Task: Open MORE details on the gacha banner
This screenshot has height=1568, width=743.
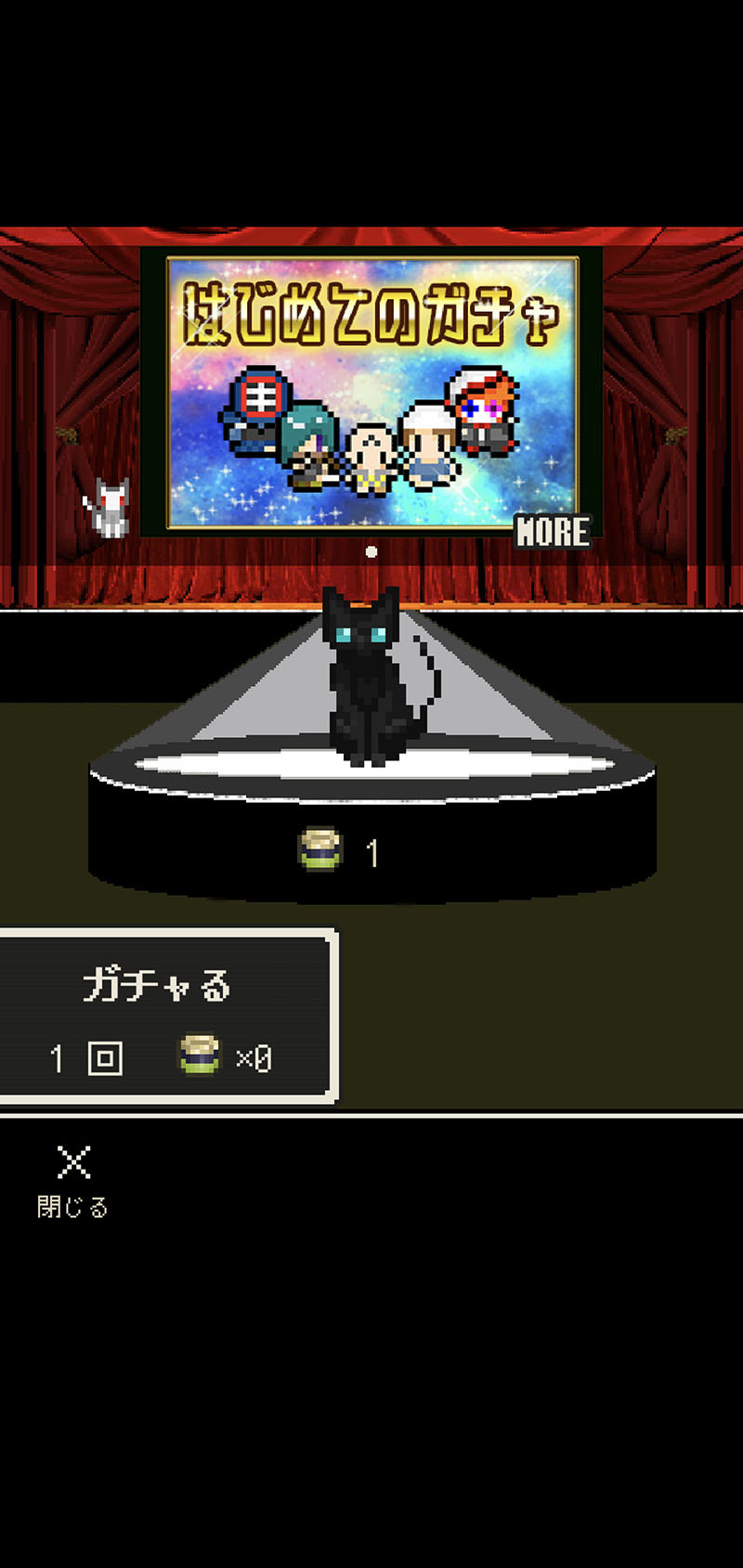Action: (553, 532)
